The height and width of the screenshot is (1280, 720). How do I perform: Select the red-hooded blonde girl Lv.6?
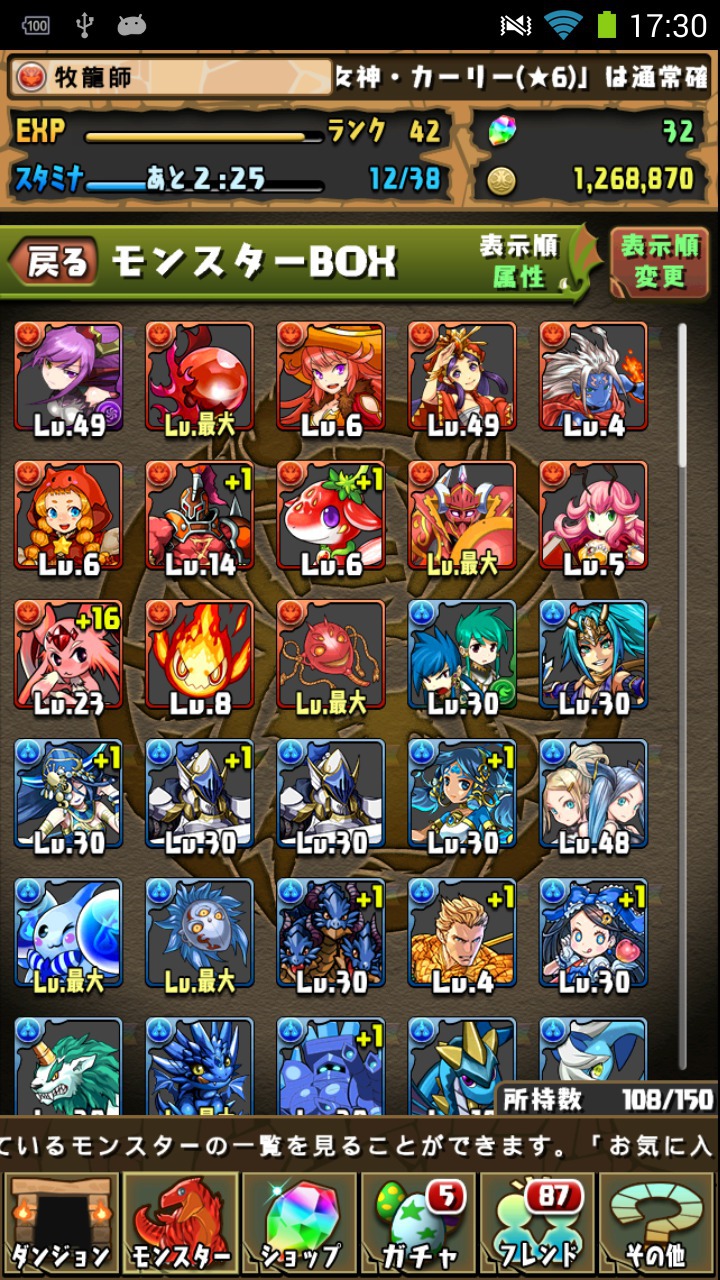coord(69,515)
